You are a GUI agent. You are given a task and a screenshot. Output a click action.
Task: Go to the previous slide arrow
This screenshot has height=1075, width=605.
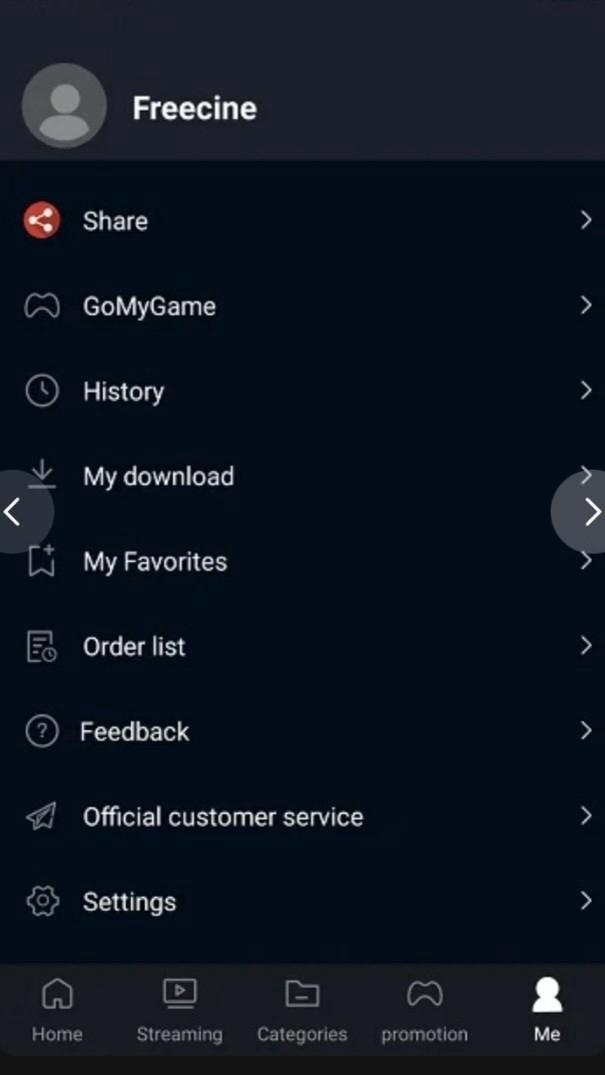point(14,512)
